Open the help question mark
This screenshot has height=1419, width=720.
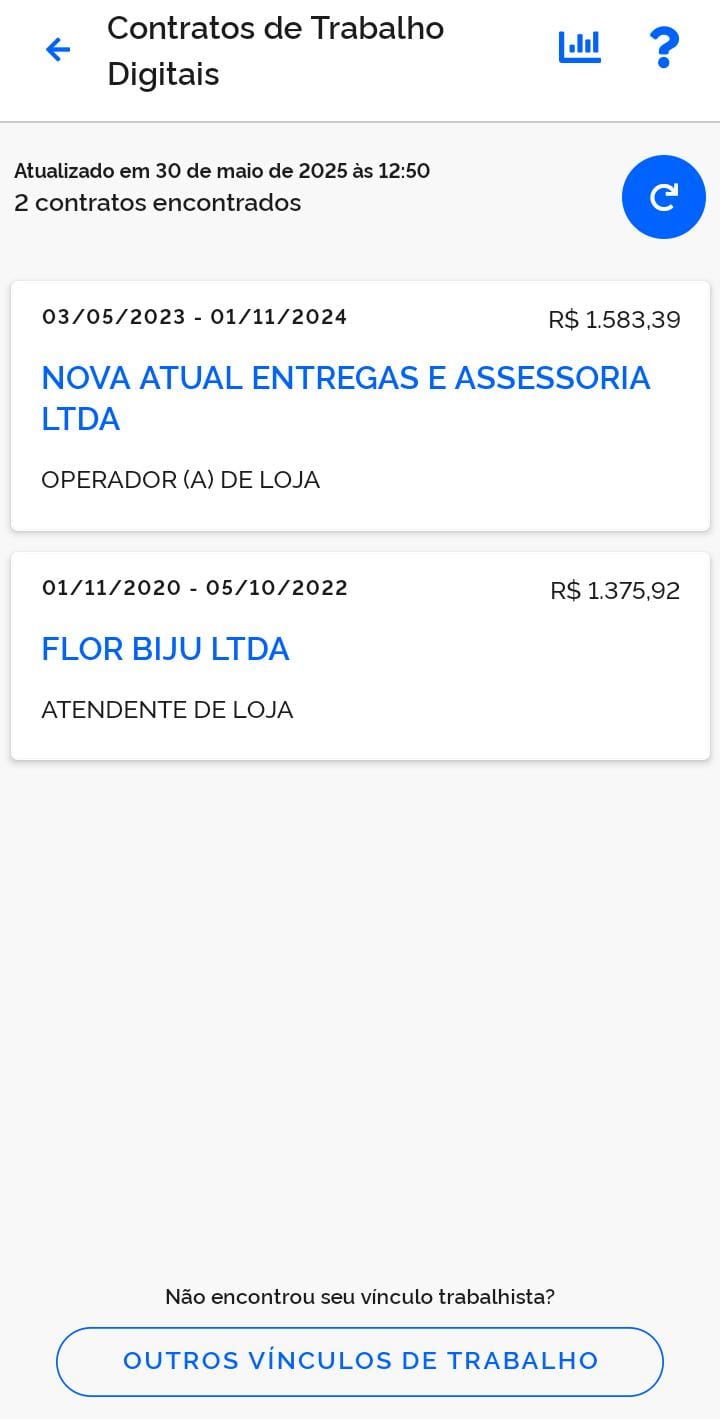(664, 47)
